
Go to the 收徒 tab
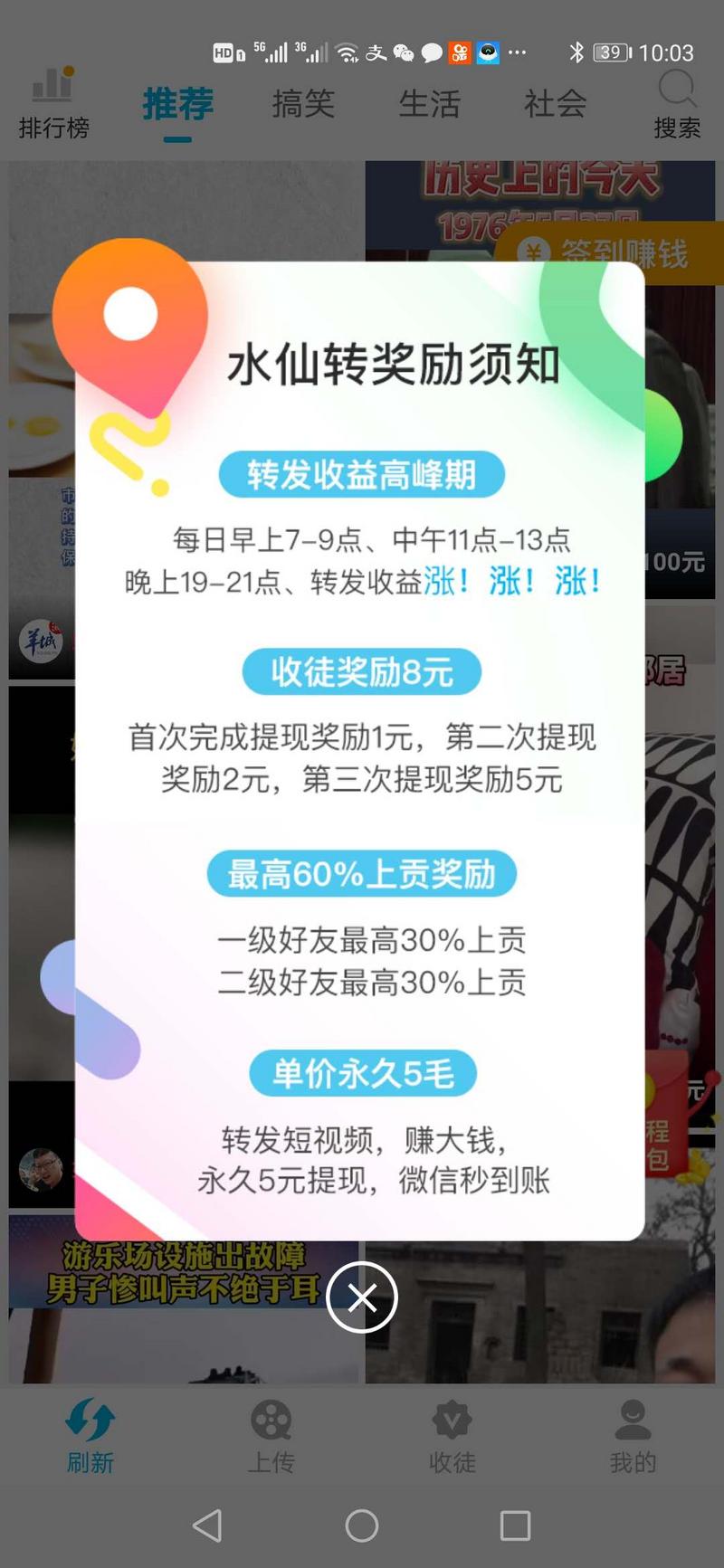[452, 1436]
